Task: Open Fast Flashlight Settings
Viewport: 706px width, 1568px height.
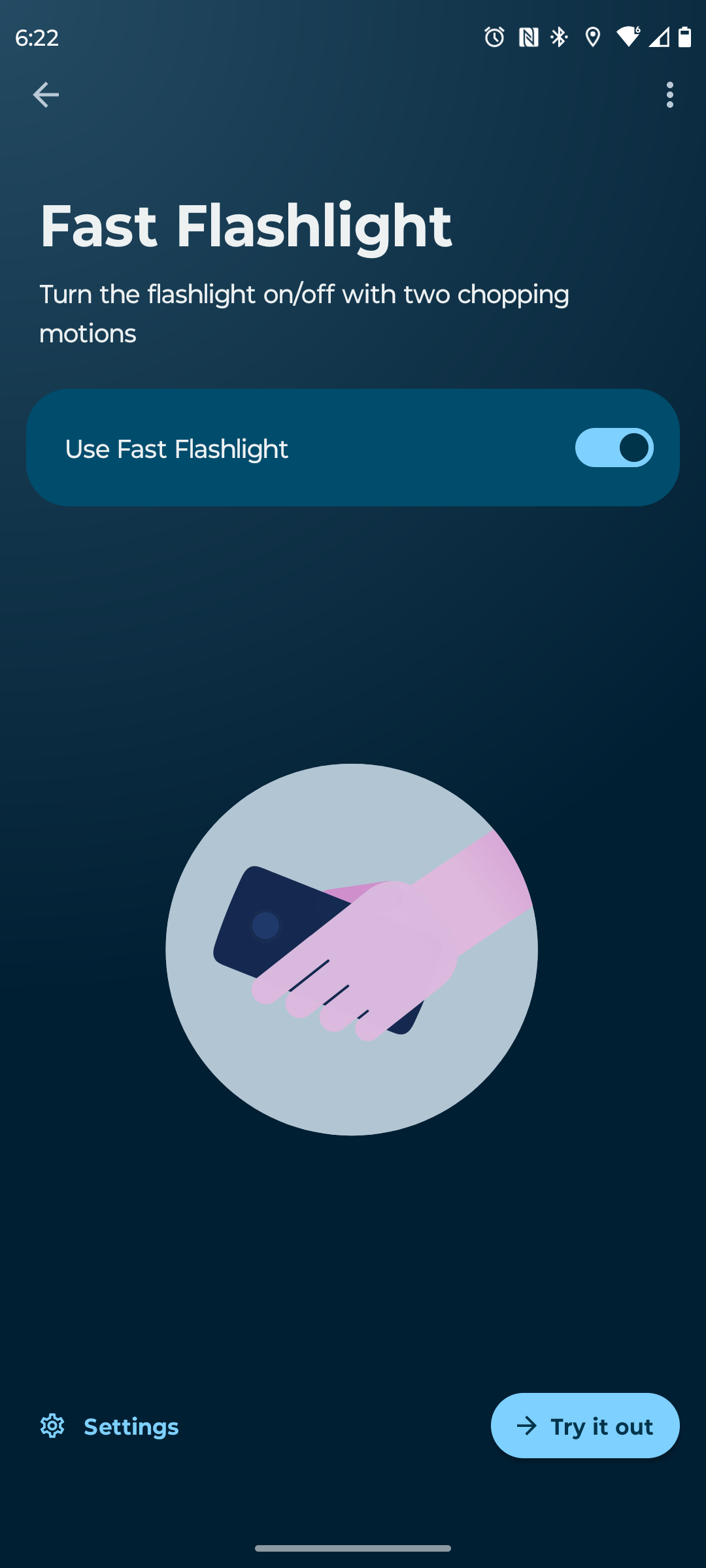Action: pos(110,1426)
